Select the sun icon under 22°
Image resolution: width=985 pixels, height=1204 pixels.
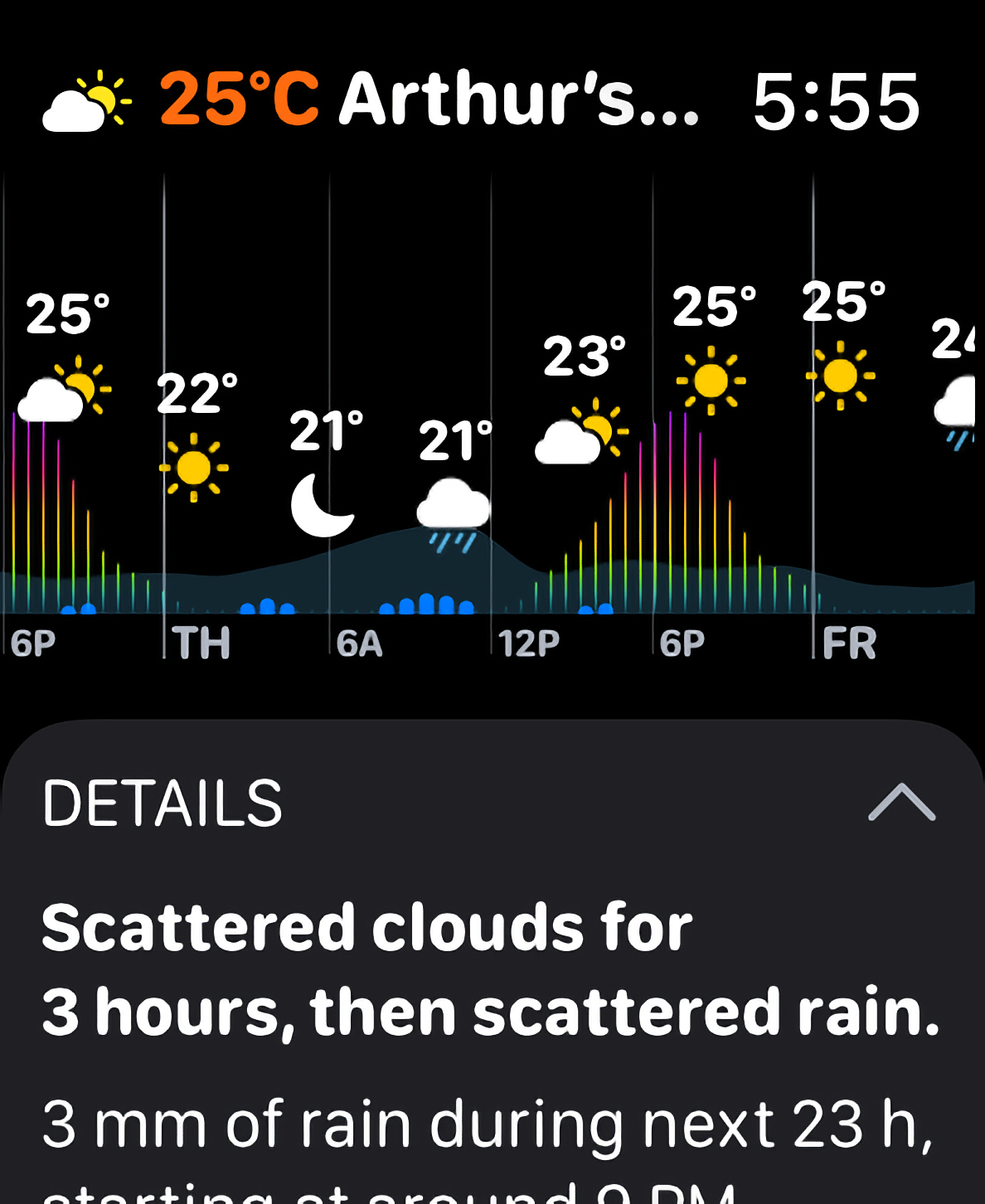click(193, 466)
